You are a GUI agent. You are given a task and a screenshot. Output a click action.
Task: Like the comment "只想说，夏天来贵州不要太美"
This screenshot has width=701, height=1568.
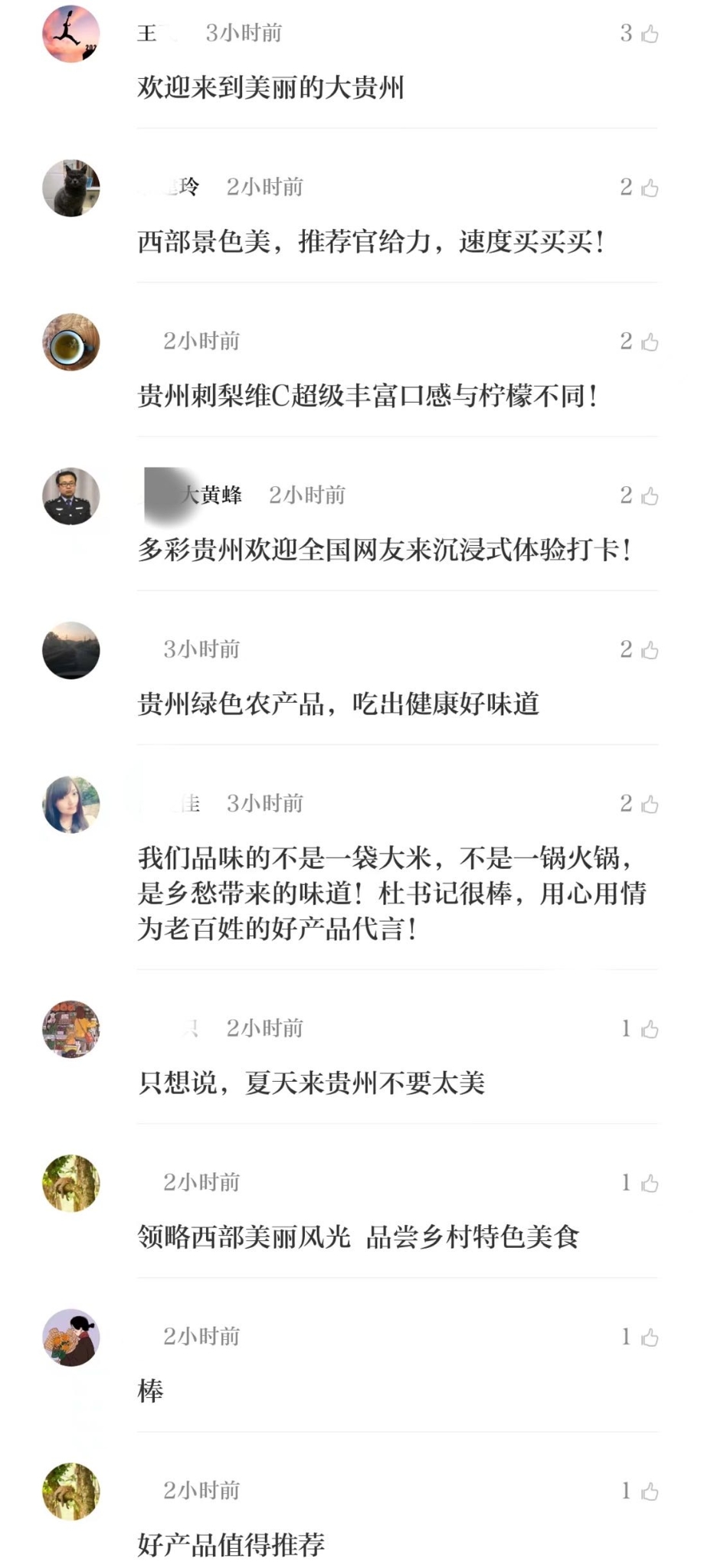point(650,1029)
